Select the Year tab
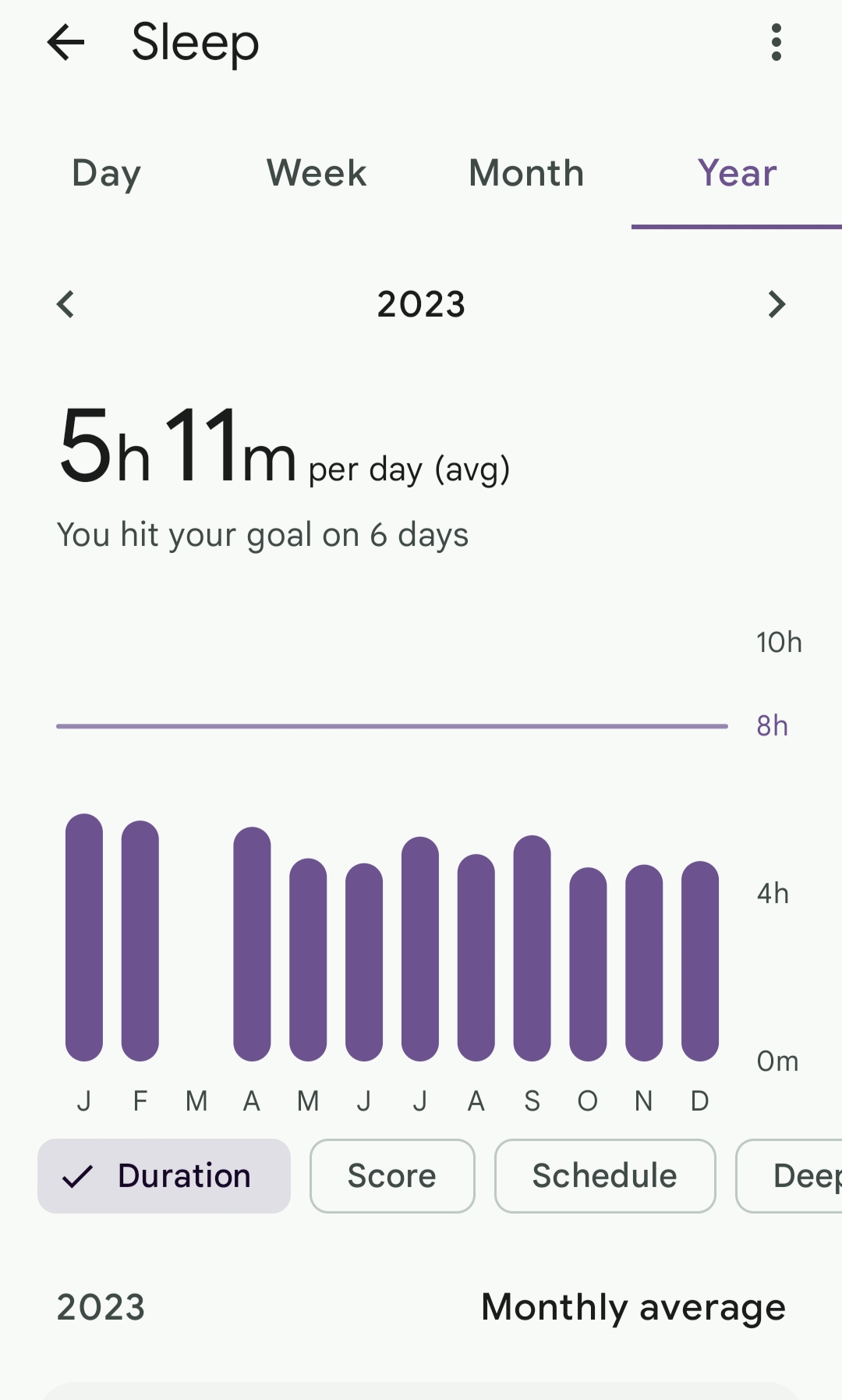The image size is (842, 1400). tap(737, 173)
